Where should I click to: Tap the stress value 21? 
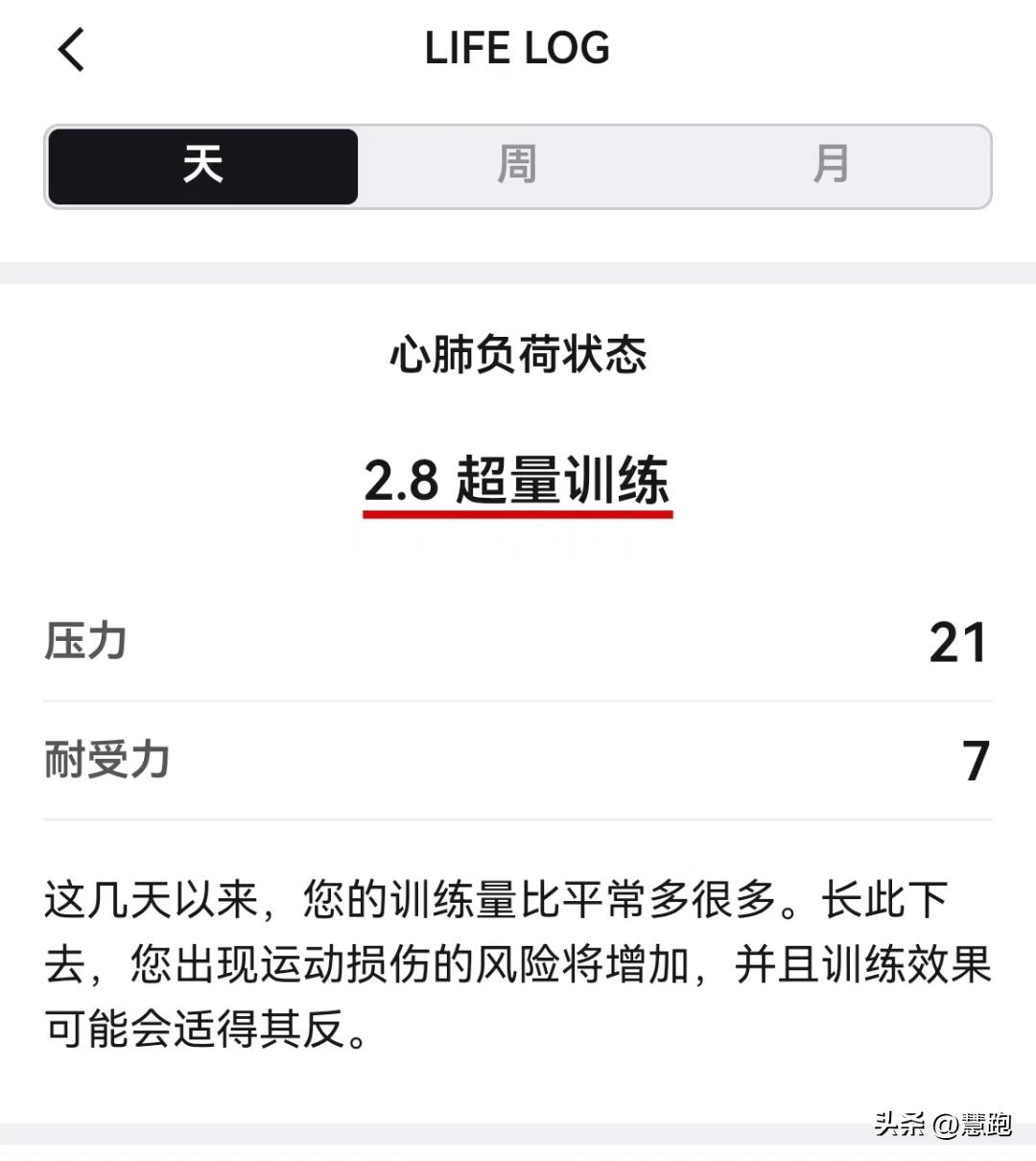958,641
